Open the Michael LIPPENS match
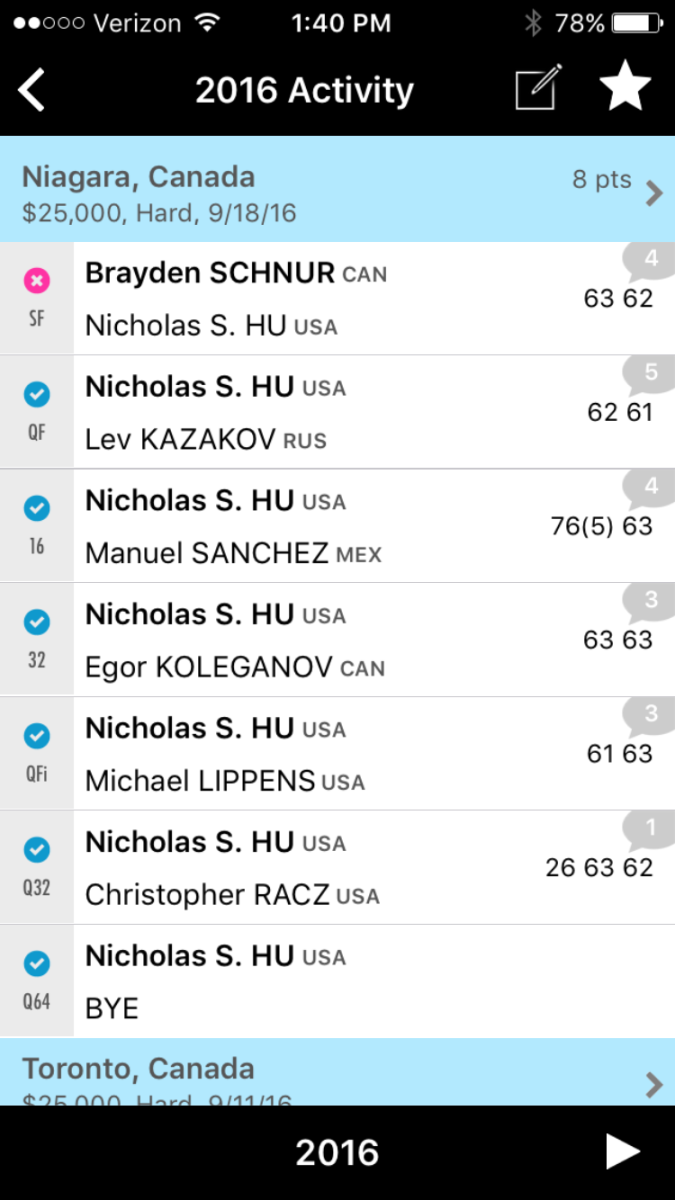 (x=337, y=754)
